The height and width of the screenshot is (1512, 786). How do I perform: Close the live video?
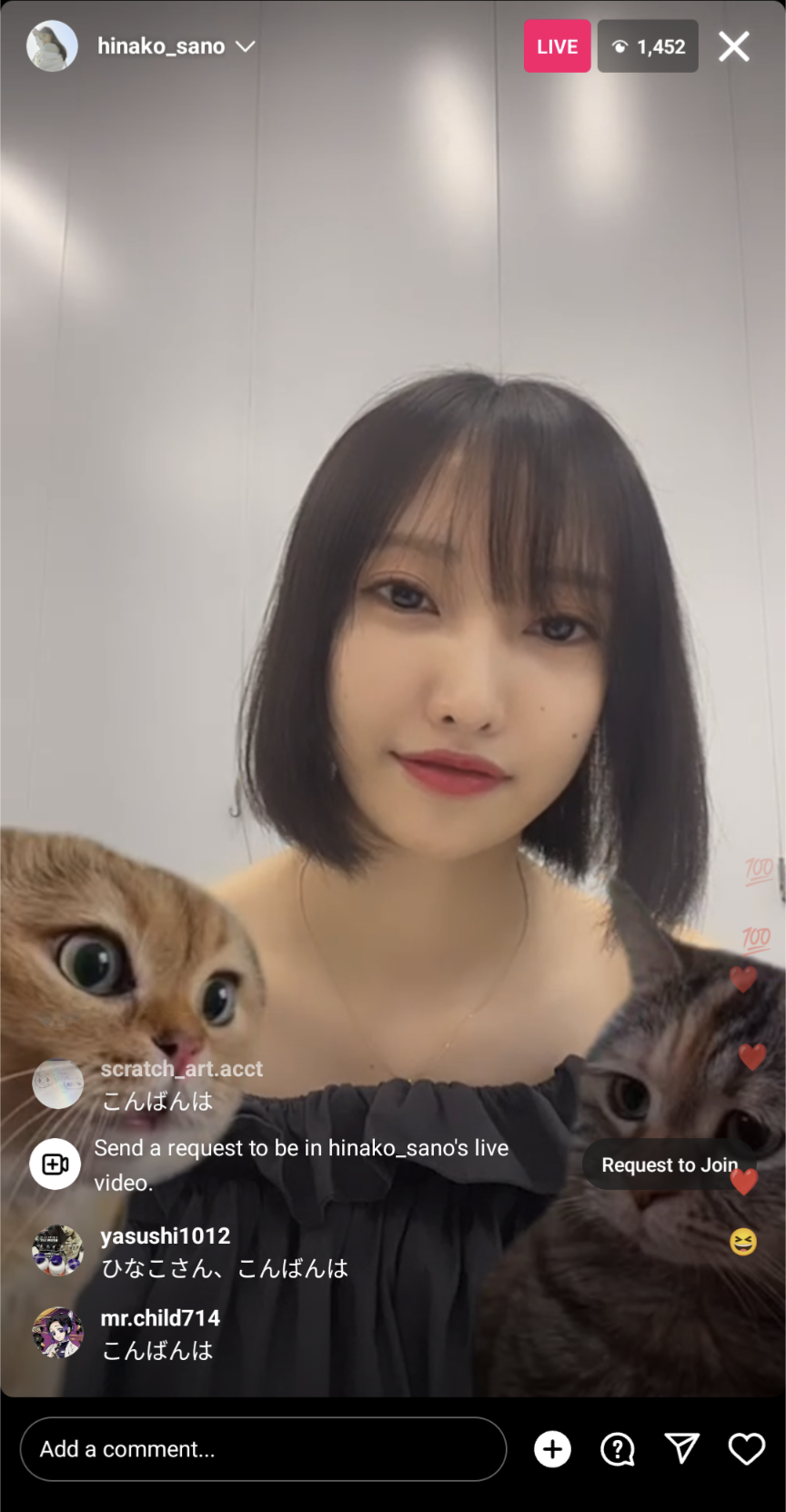(733, 46)
